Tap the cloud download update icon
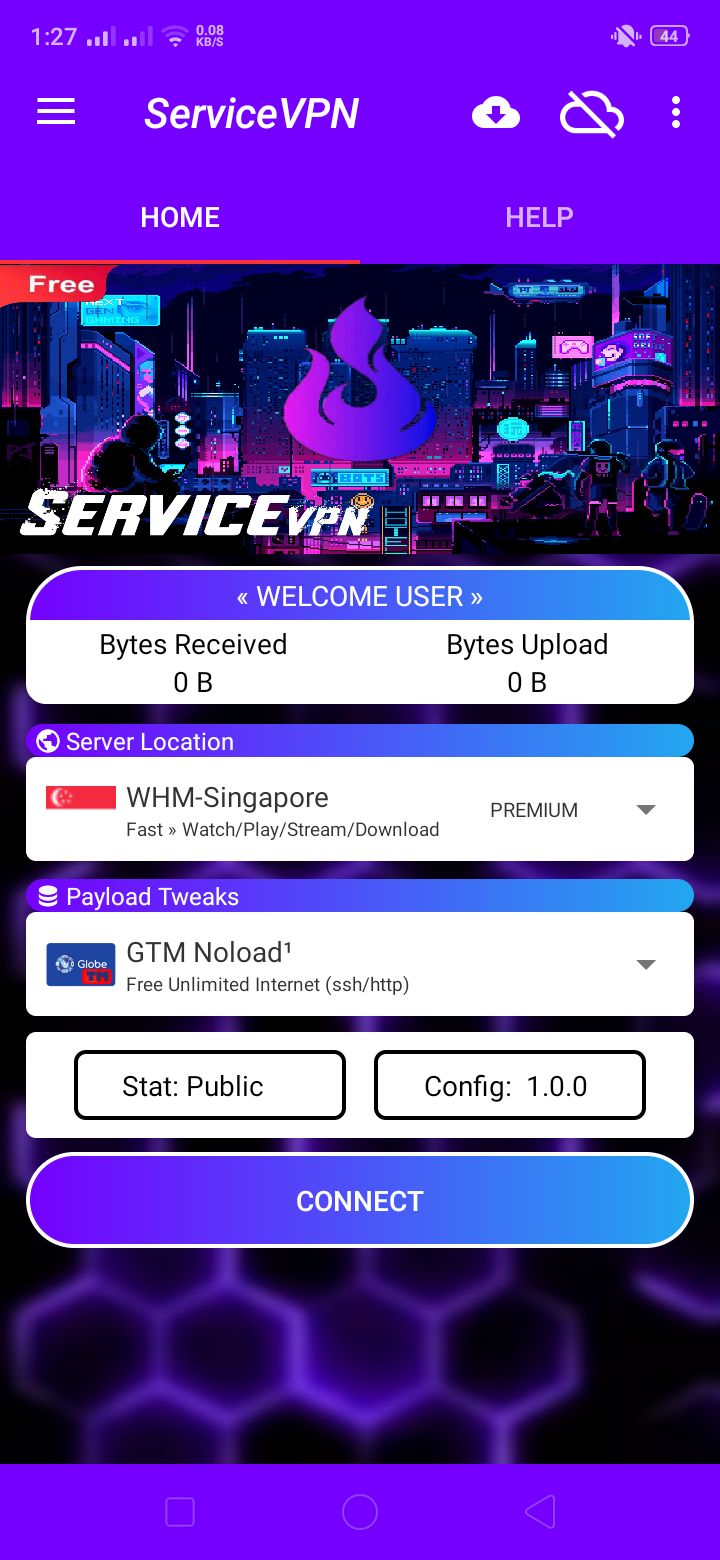Viewport: 720px width, 1560px height. 496,113
